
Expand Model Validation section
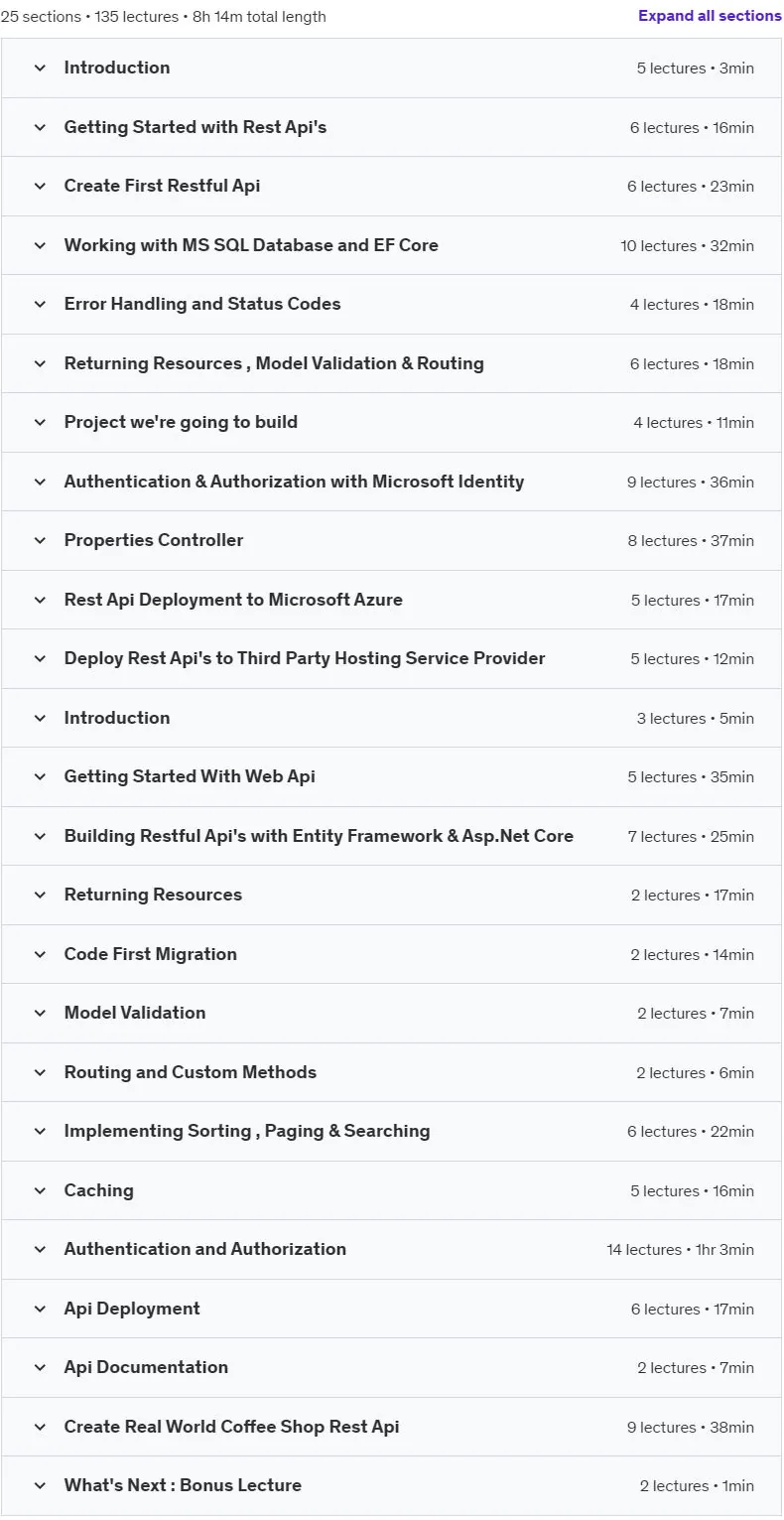point(391,1013)
